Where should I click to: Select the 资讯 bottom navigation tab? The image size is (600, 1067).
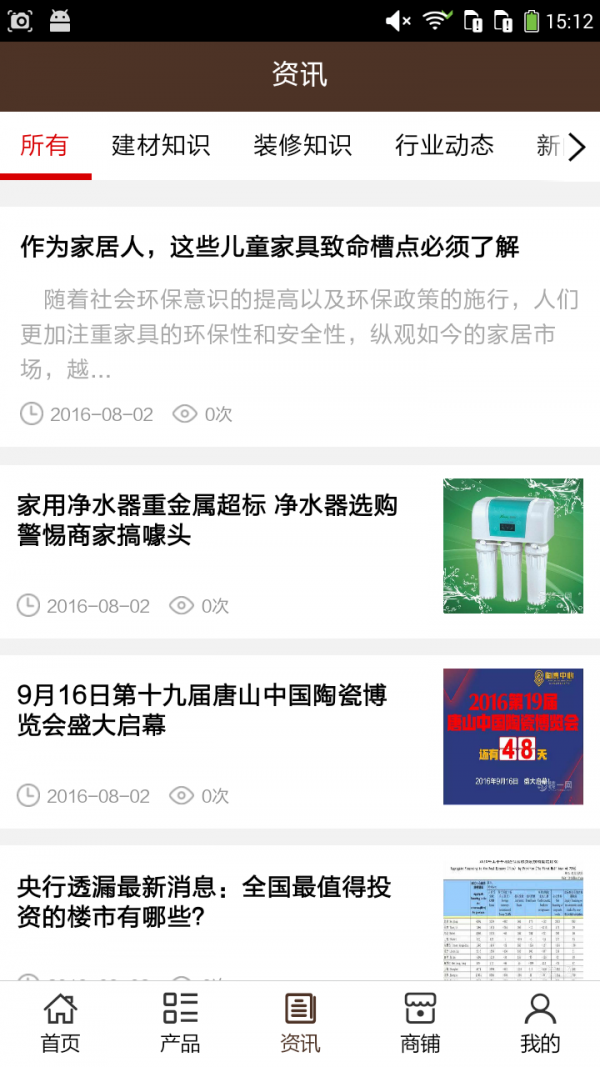coord(300,1023)
